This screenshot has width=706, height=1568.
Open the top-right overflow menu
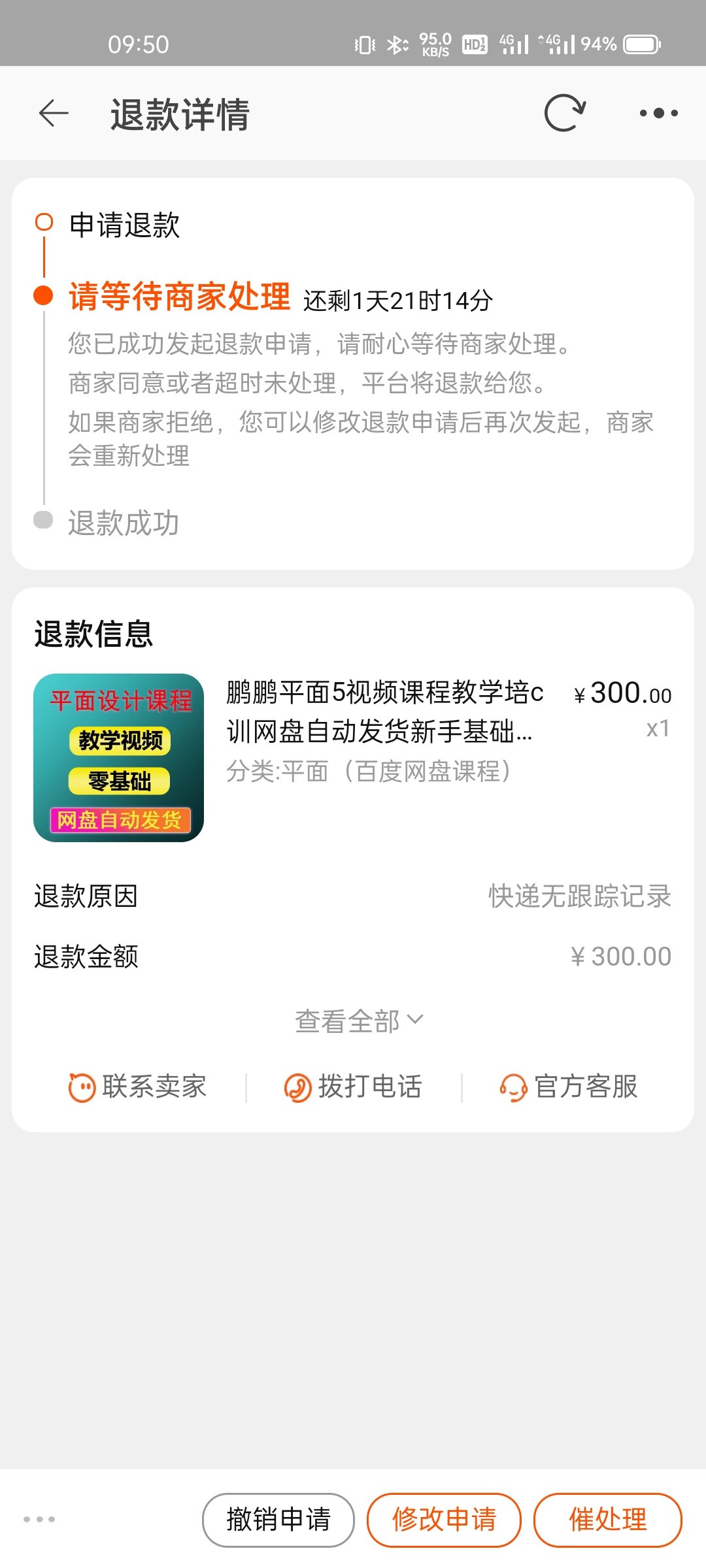point(658,114)
